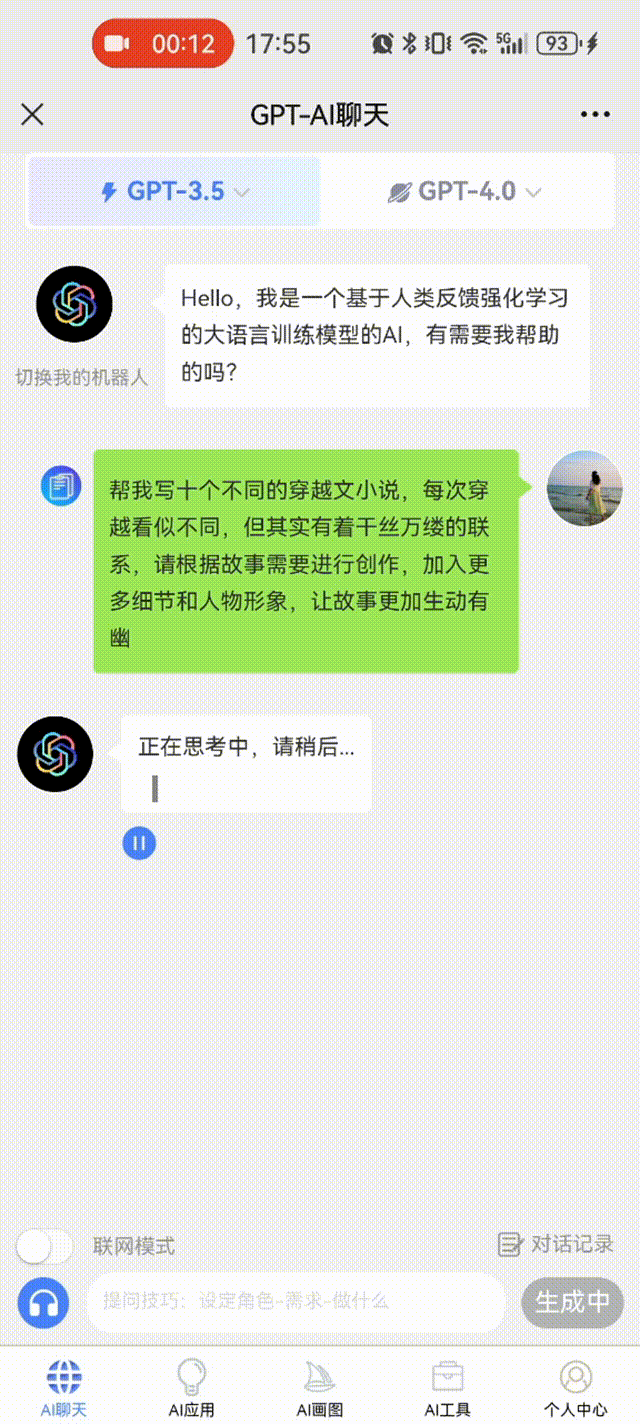Image resolution: width=640 pixels, height=1424 pixels.
Task: Select the GPT-3.5 model tab
Action: pyautogui.click(x=175, y=191)
